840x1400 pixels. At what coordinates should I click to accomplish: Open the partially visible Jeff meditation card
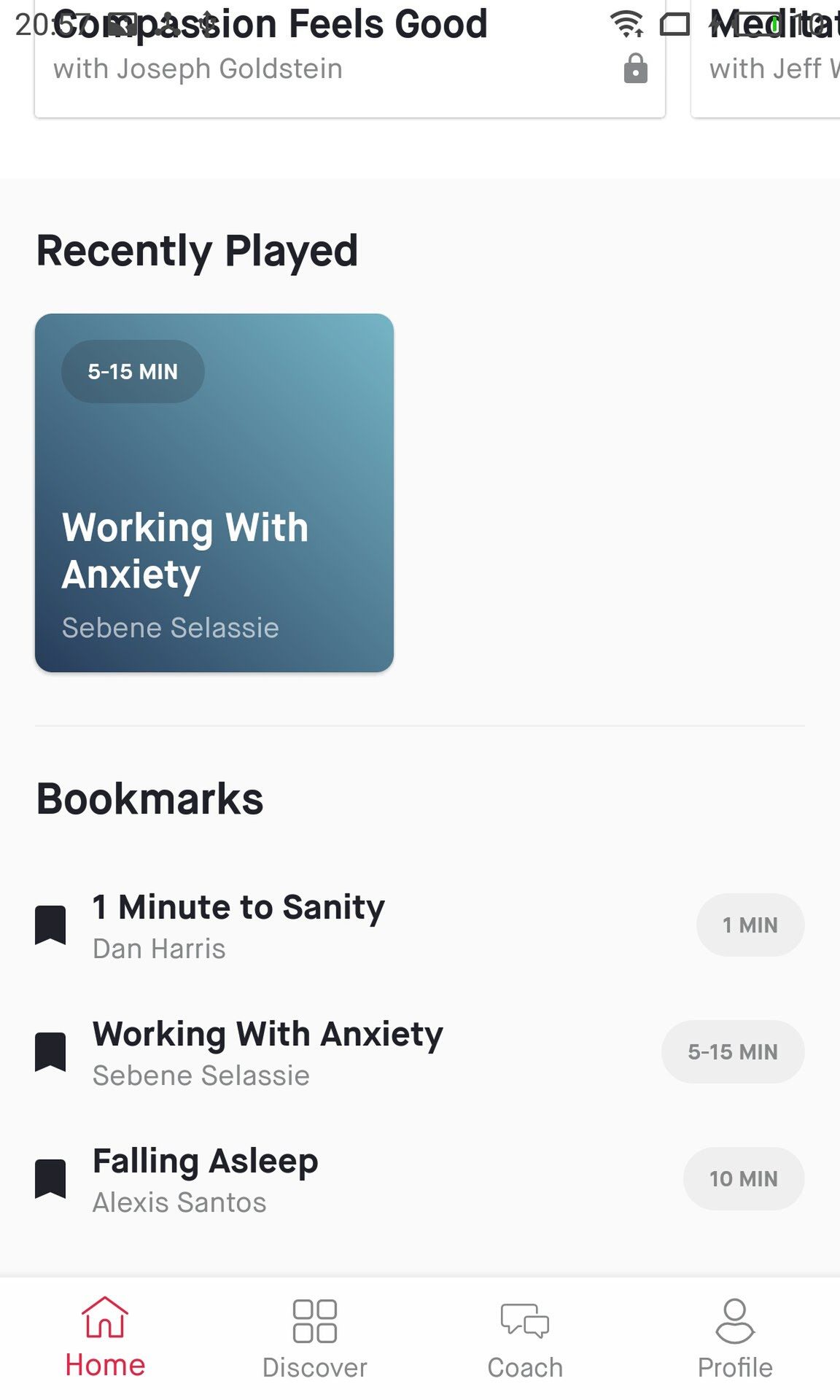pos(766,58)
